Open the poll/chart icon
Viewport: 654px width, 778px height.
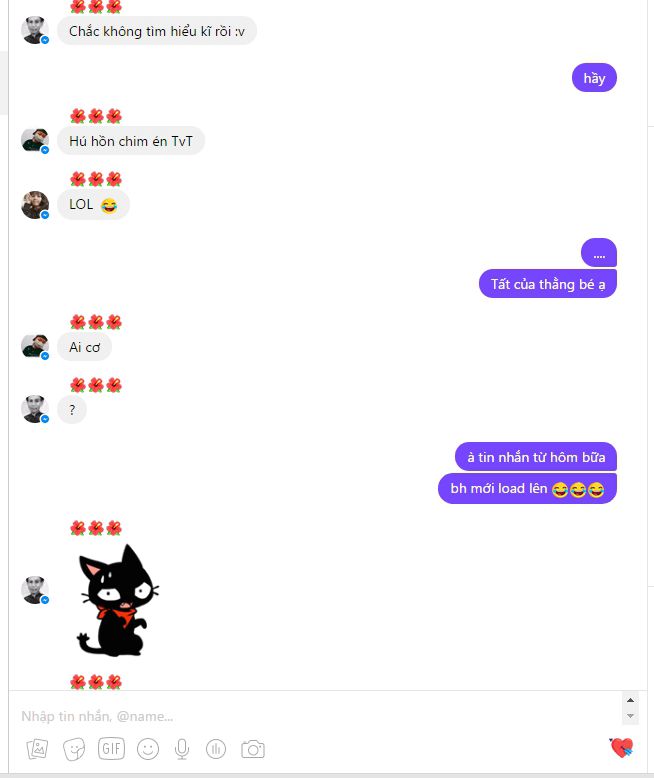coord(215,748)
